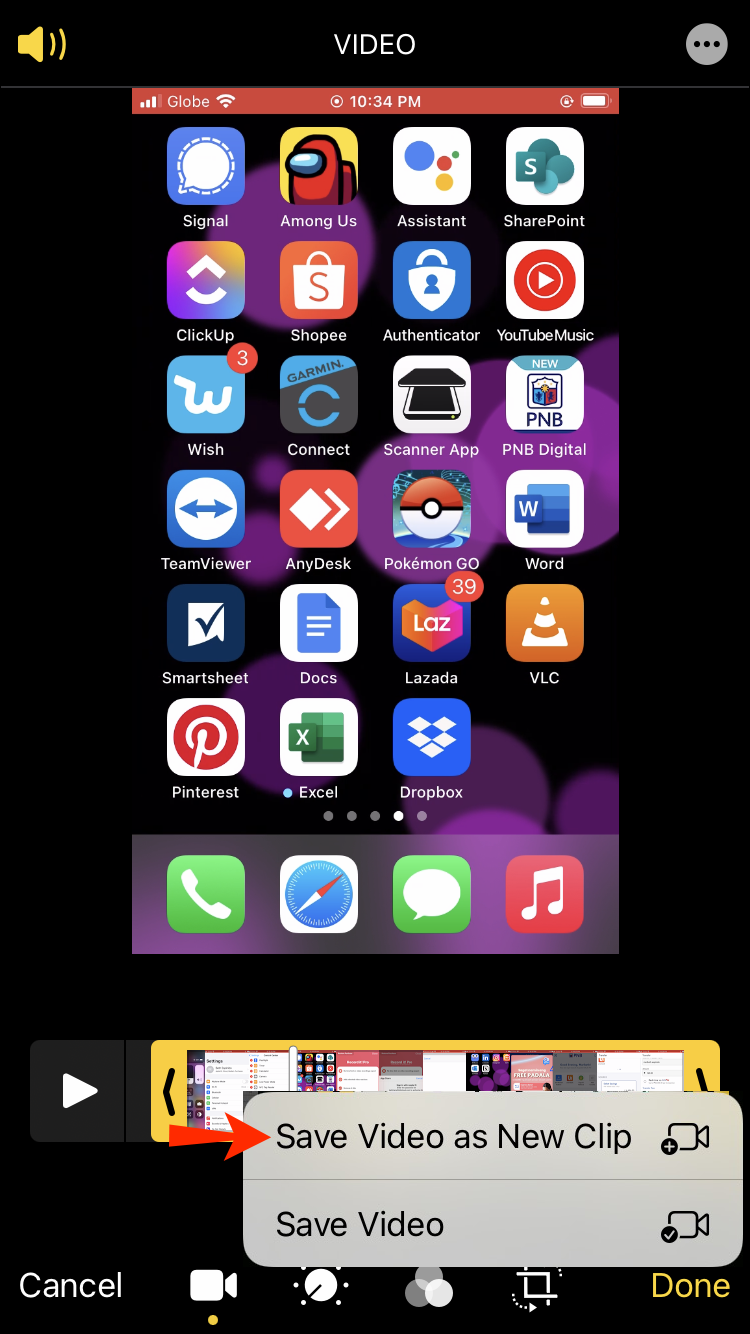Open the crop and rotate tool
The image size is (750, 1334).
[536, 1287]
